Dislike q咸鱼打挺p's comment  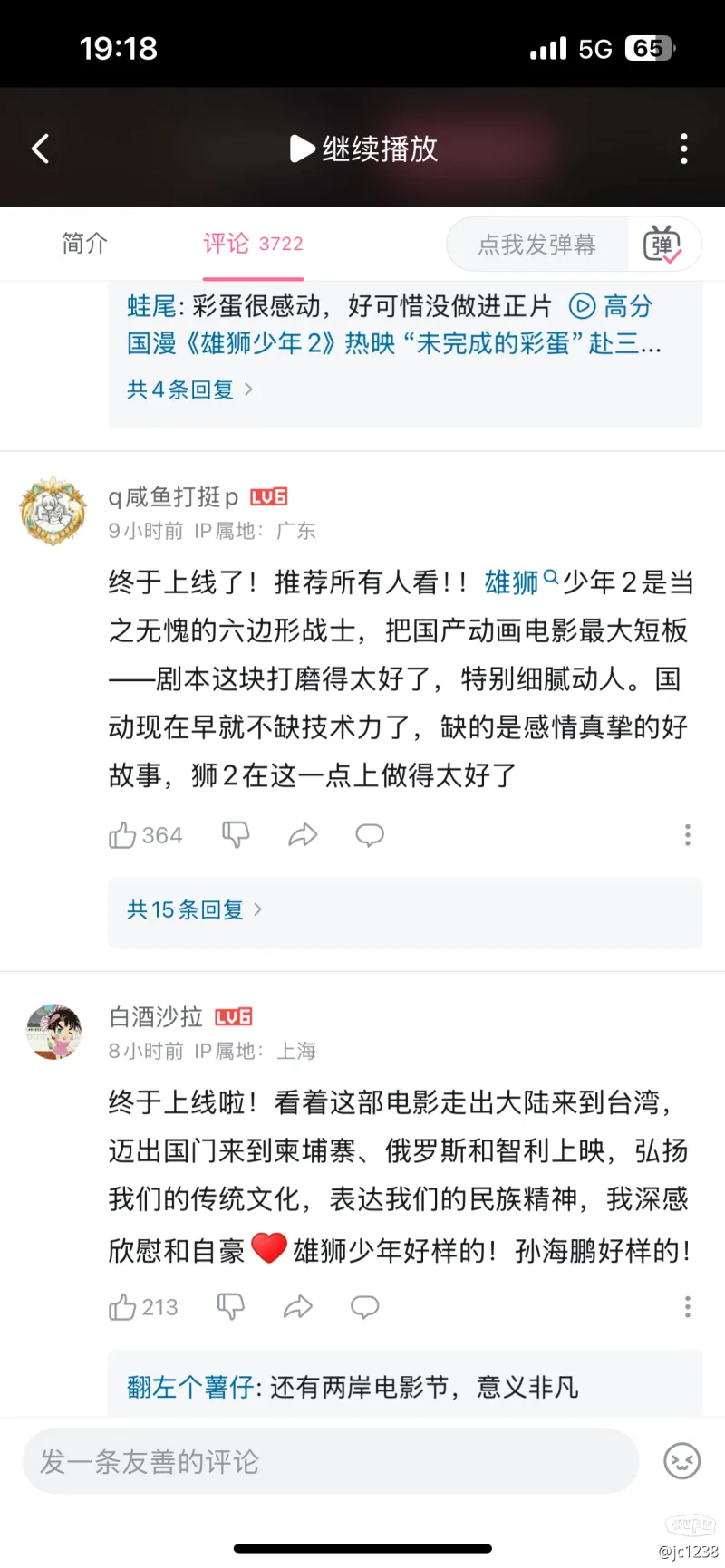click(236, 835)
